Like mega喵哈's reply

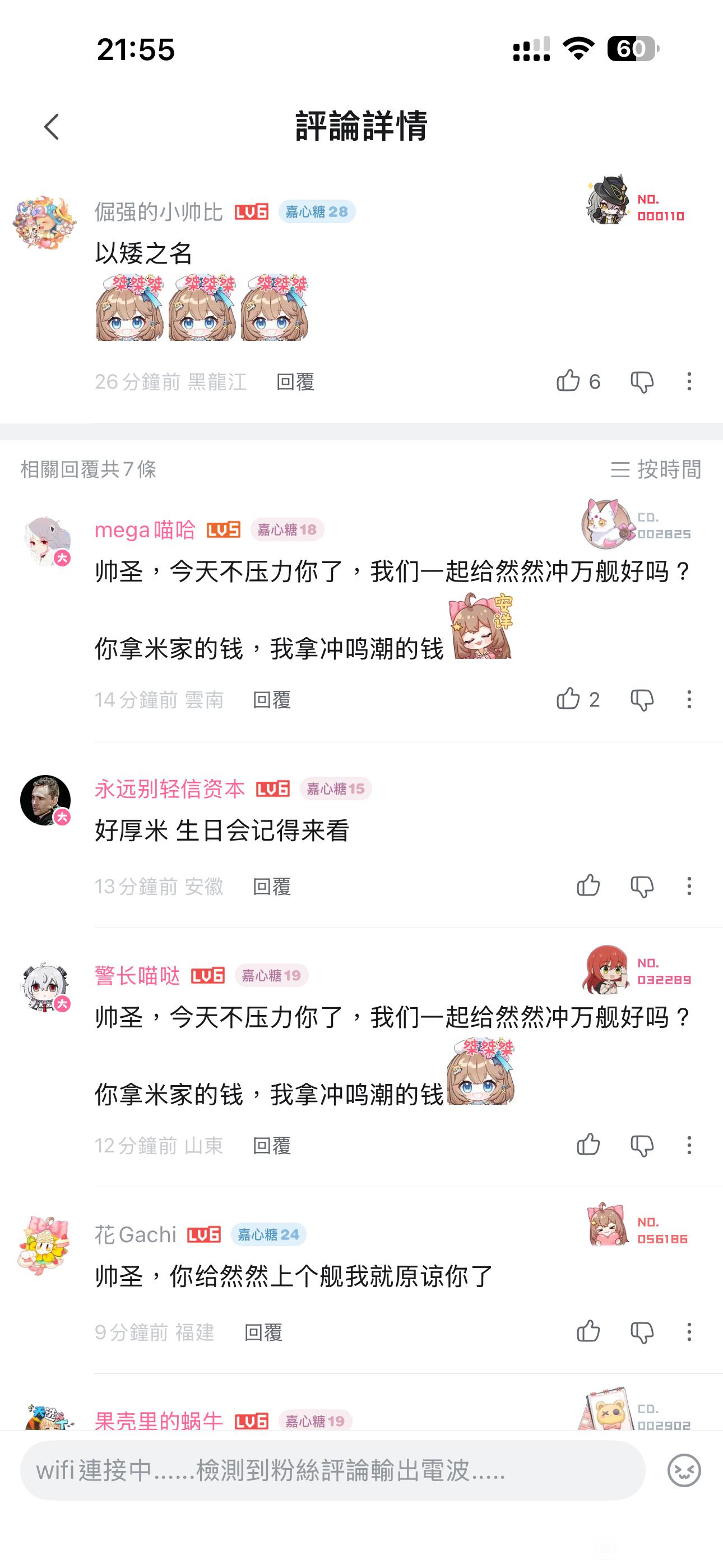(568, 699)
